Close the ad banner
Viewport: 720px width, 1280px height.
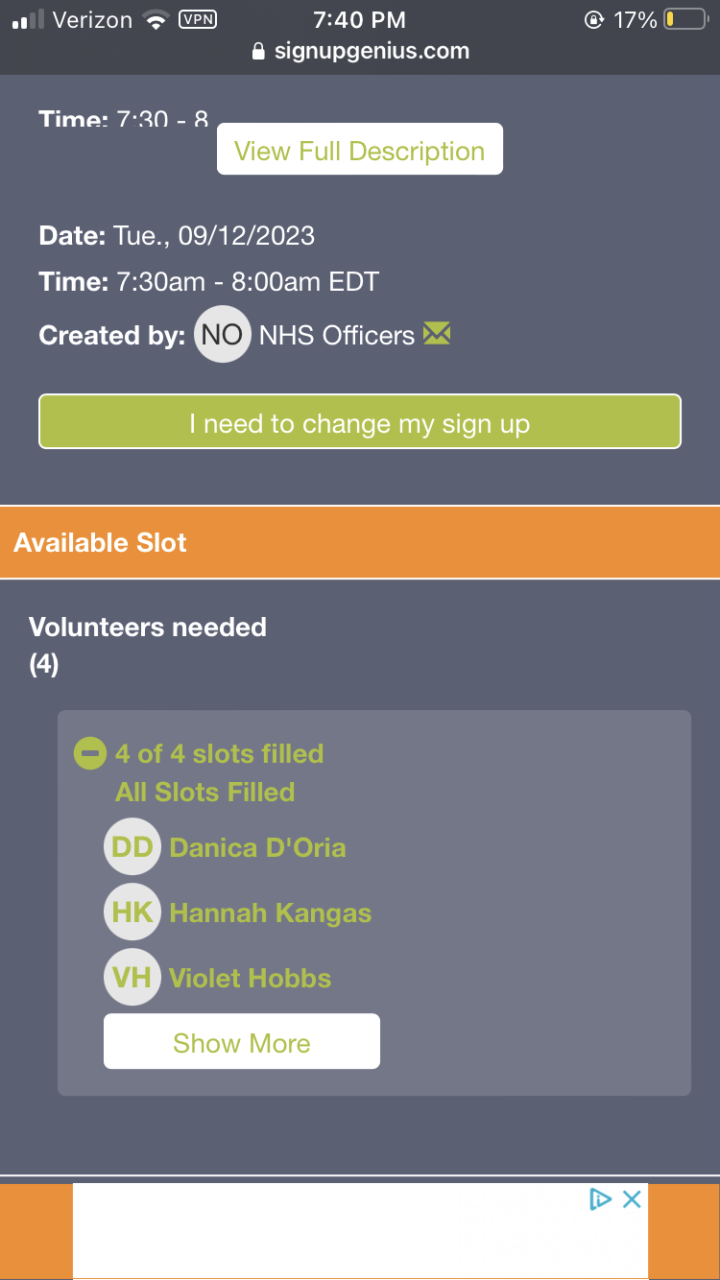click(x=632, y=1199)
